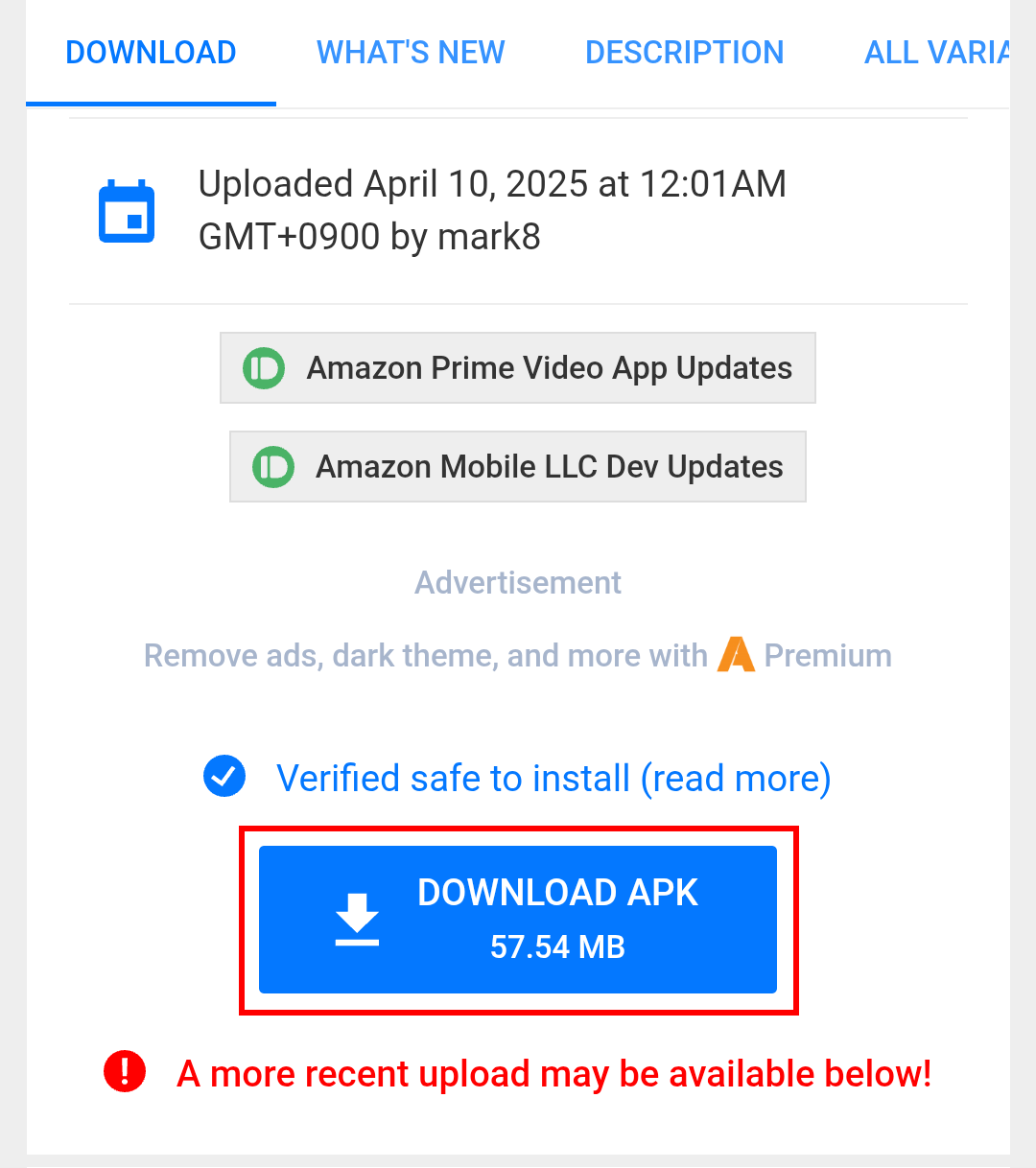1036x1168 pixels.
Task: Switch to the Description tab
Action: click(684, 53)
